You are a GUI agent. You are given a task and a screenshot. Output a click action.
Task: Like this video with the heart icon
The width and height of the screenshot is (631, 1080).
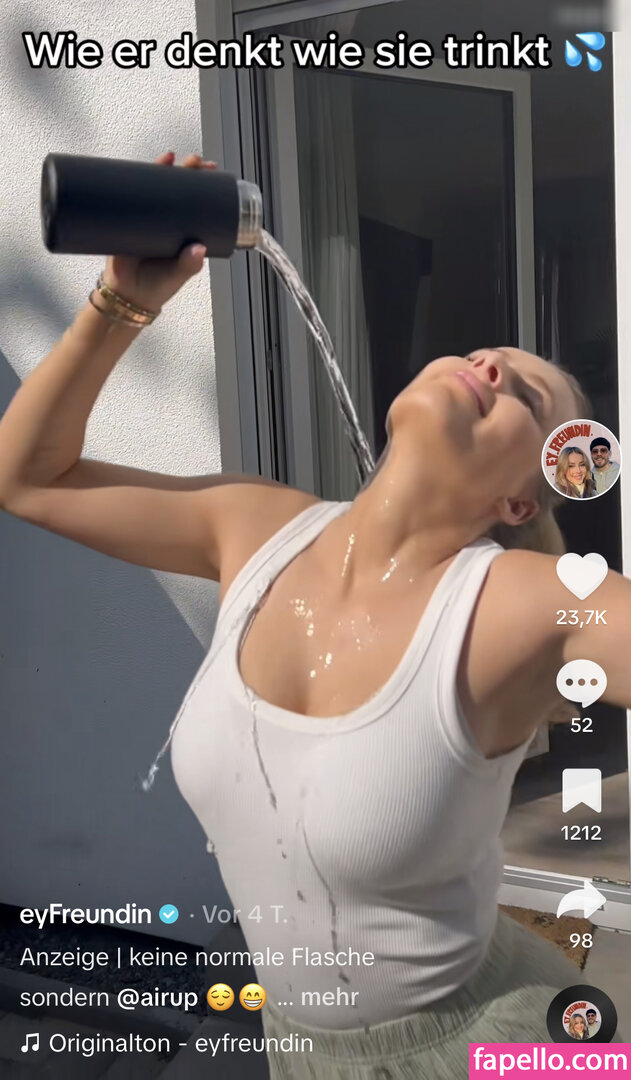click(x=581, y=577)
